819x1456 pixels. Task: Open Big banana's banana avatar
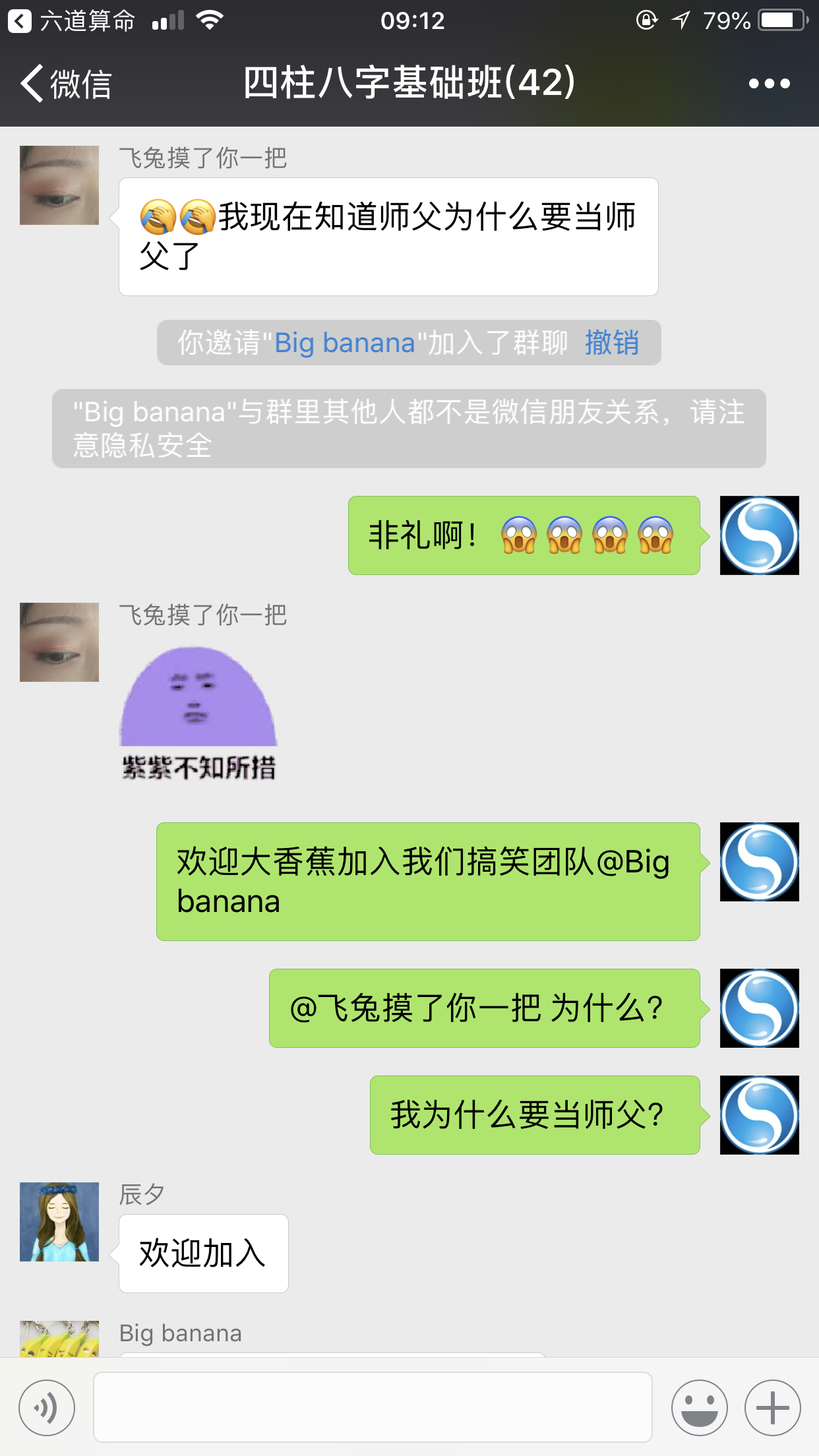(60, 1335)
